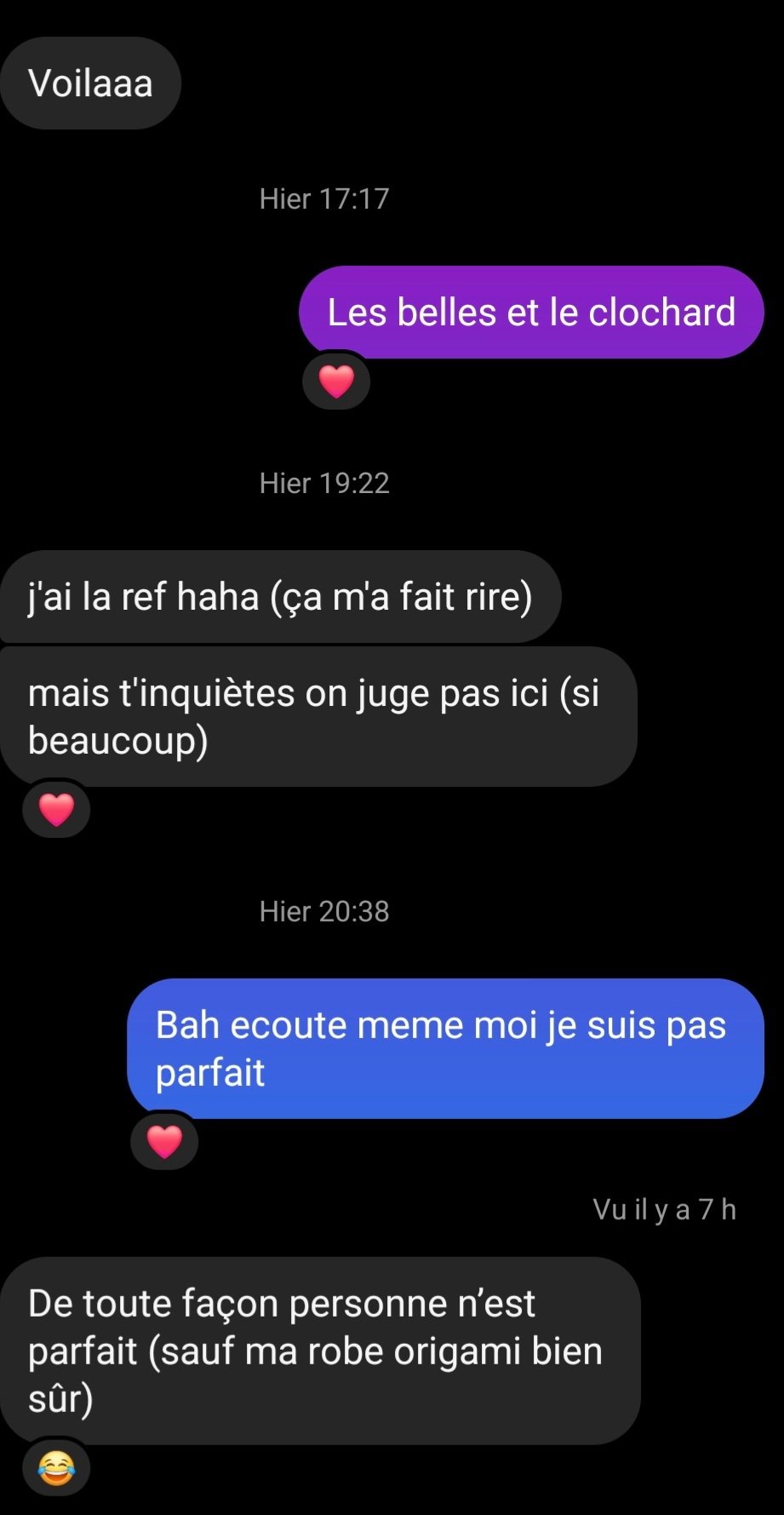View heart reaction under "Bah ecoute meme moi" message

click(x=165, y=1142)
